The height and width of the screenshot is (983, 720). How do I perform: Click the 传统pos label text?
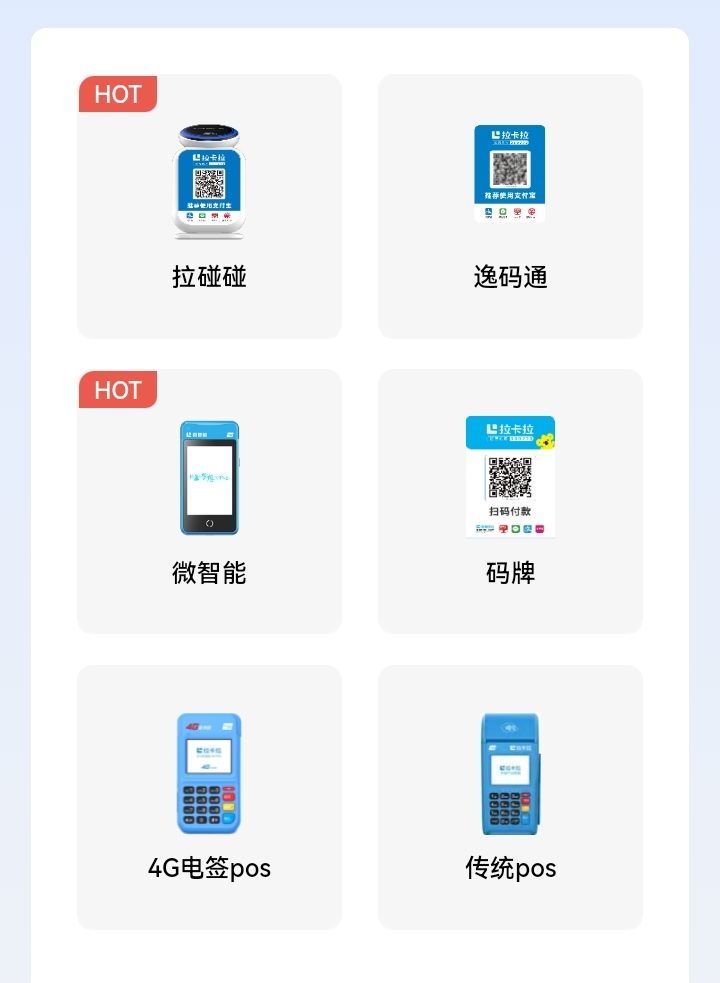(510, 868)
